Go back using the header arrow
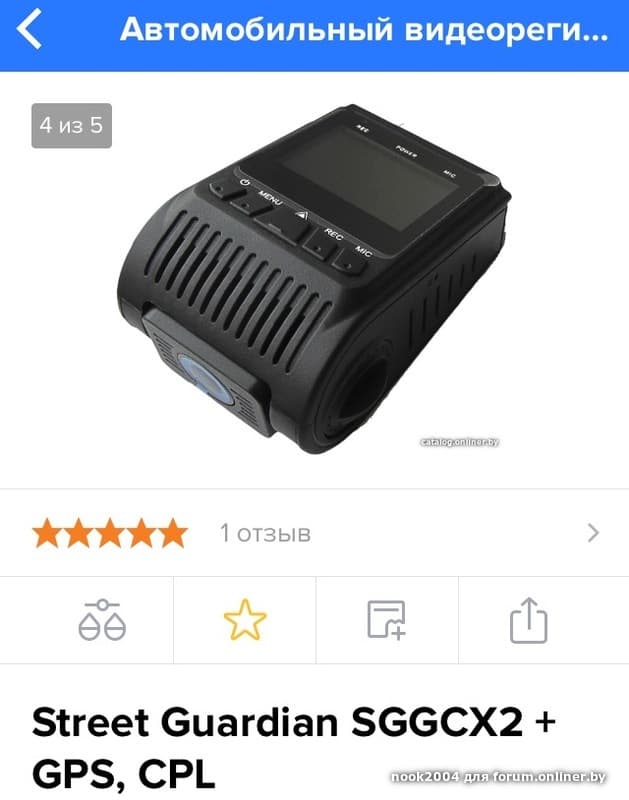The height and width of the screenshot is (800, 629). [31, 31]
